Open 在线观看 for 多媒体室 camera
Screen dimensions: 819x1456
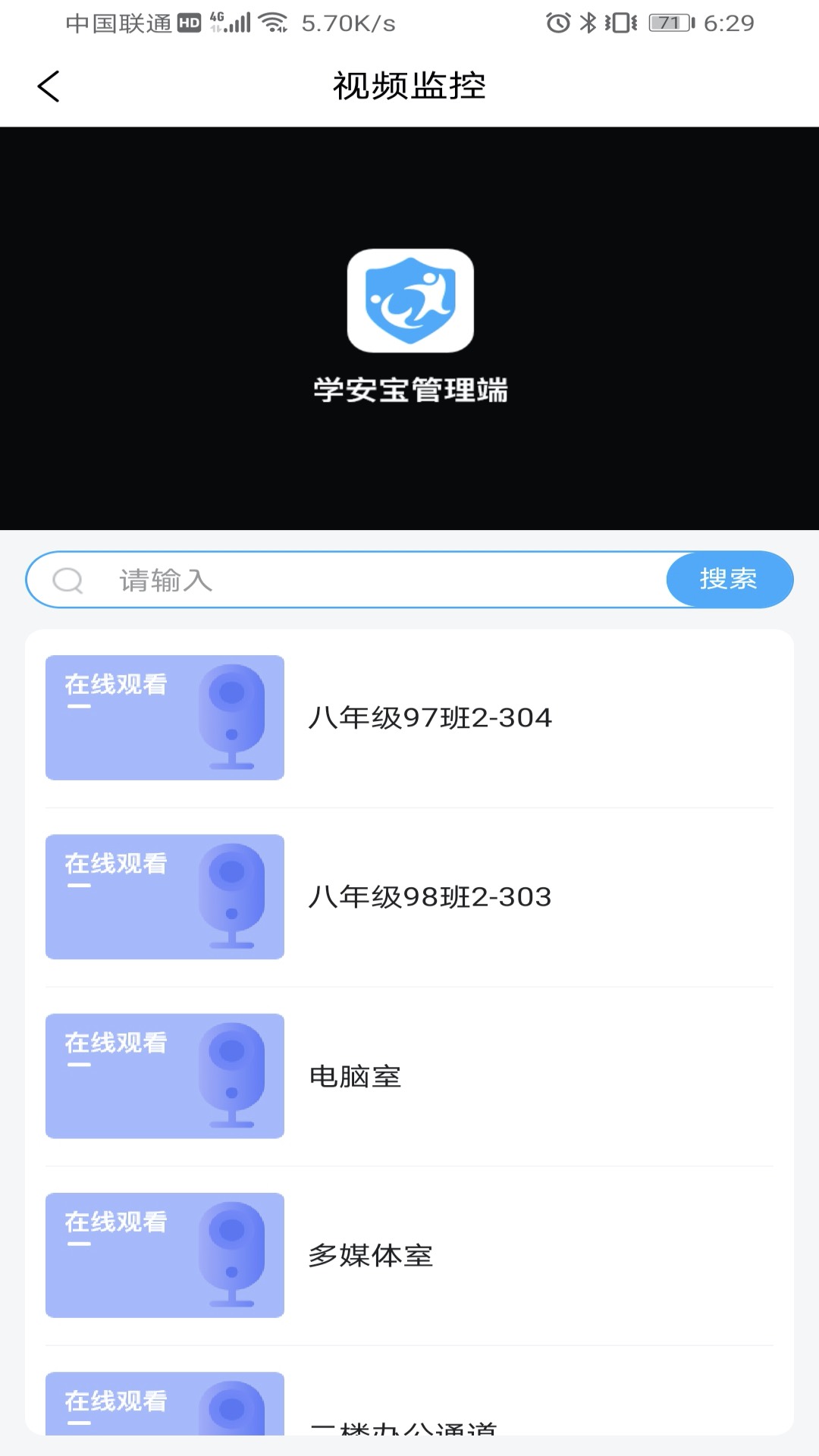(114, 1223)
